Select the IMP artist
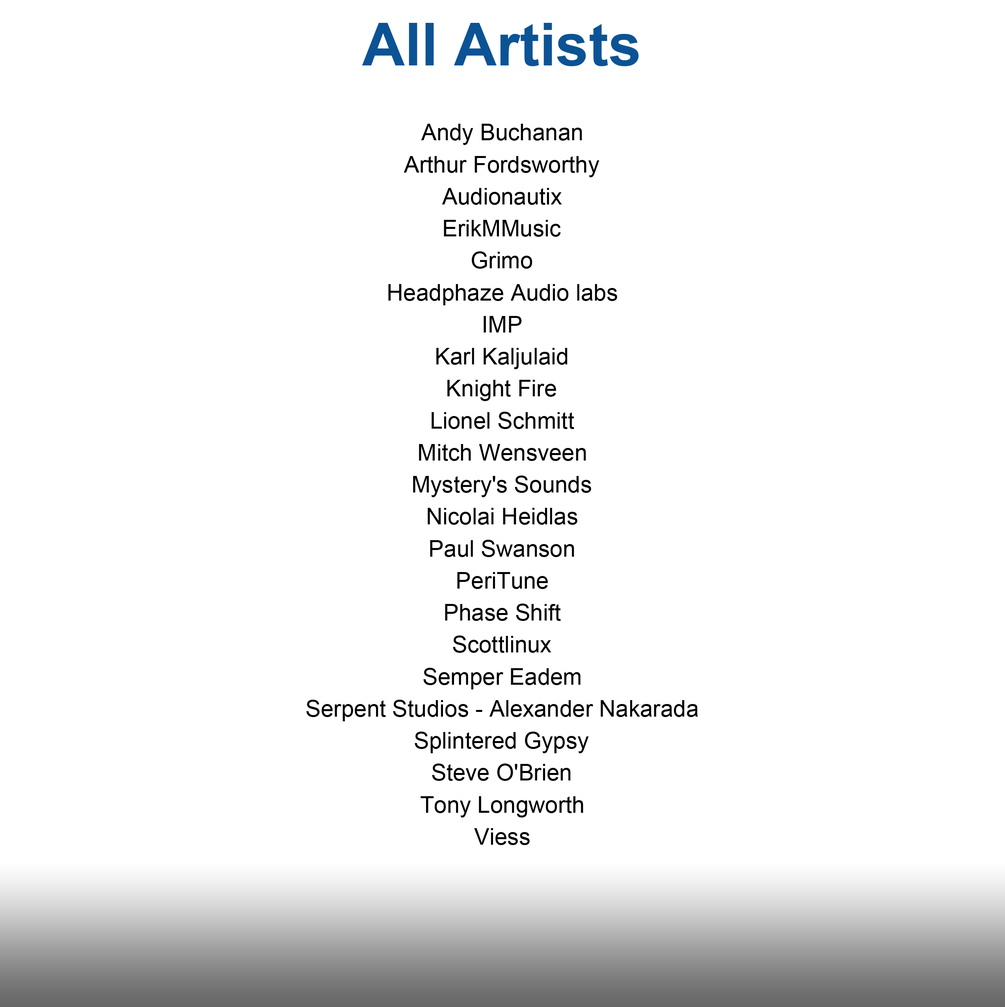The width and height of the screenshot is (1005, 1007). point(501,325)
